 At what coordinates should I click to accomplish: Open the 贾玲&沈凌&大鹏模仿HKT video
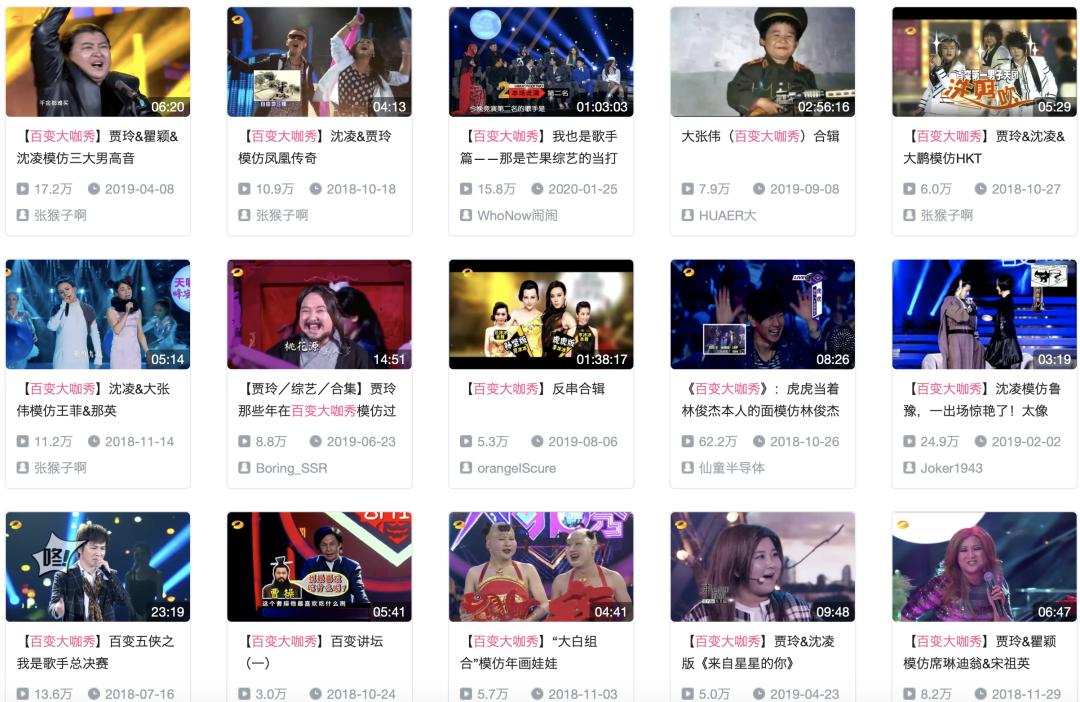tap(984, 62)
